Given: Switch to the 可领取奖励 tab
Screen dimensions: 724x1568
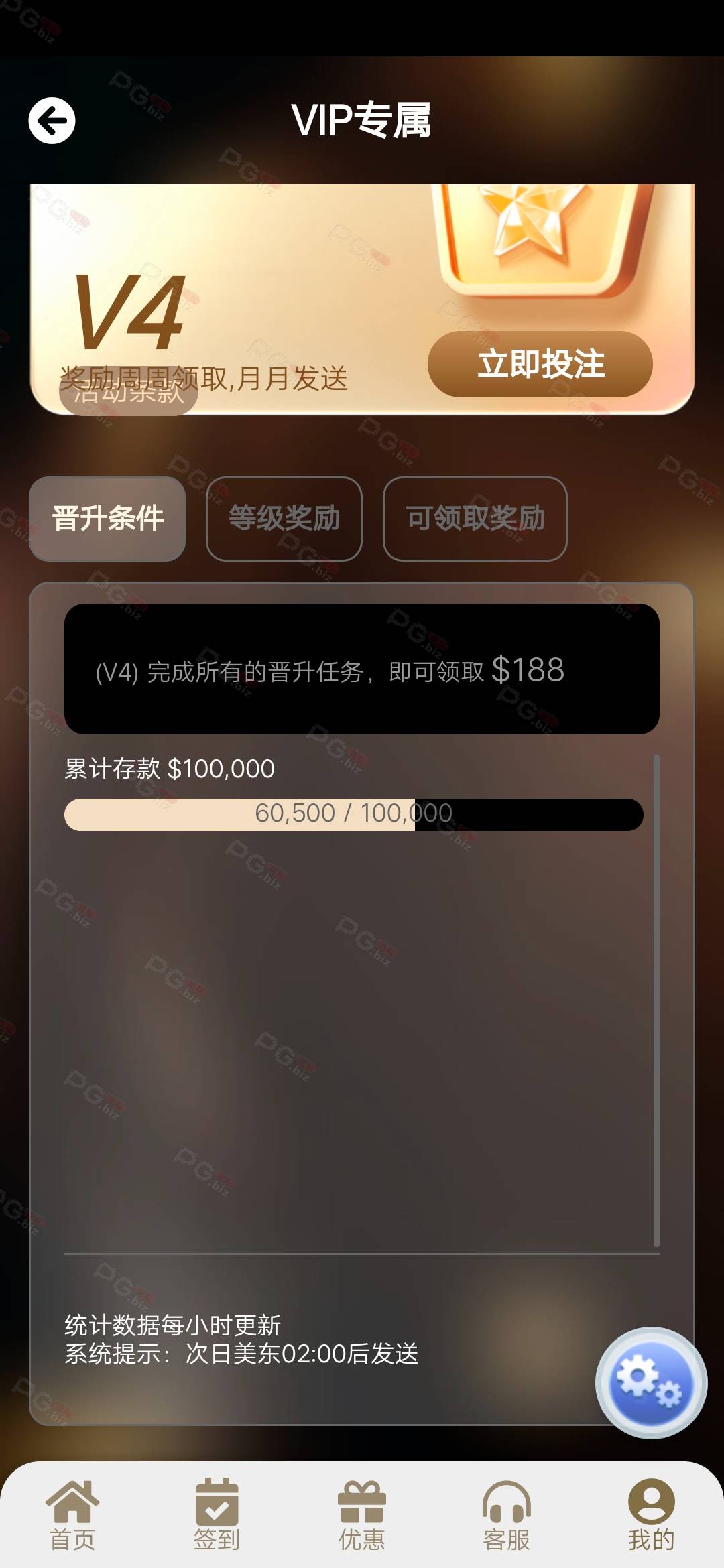Looking at the screenshot, I should point(475,519).
